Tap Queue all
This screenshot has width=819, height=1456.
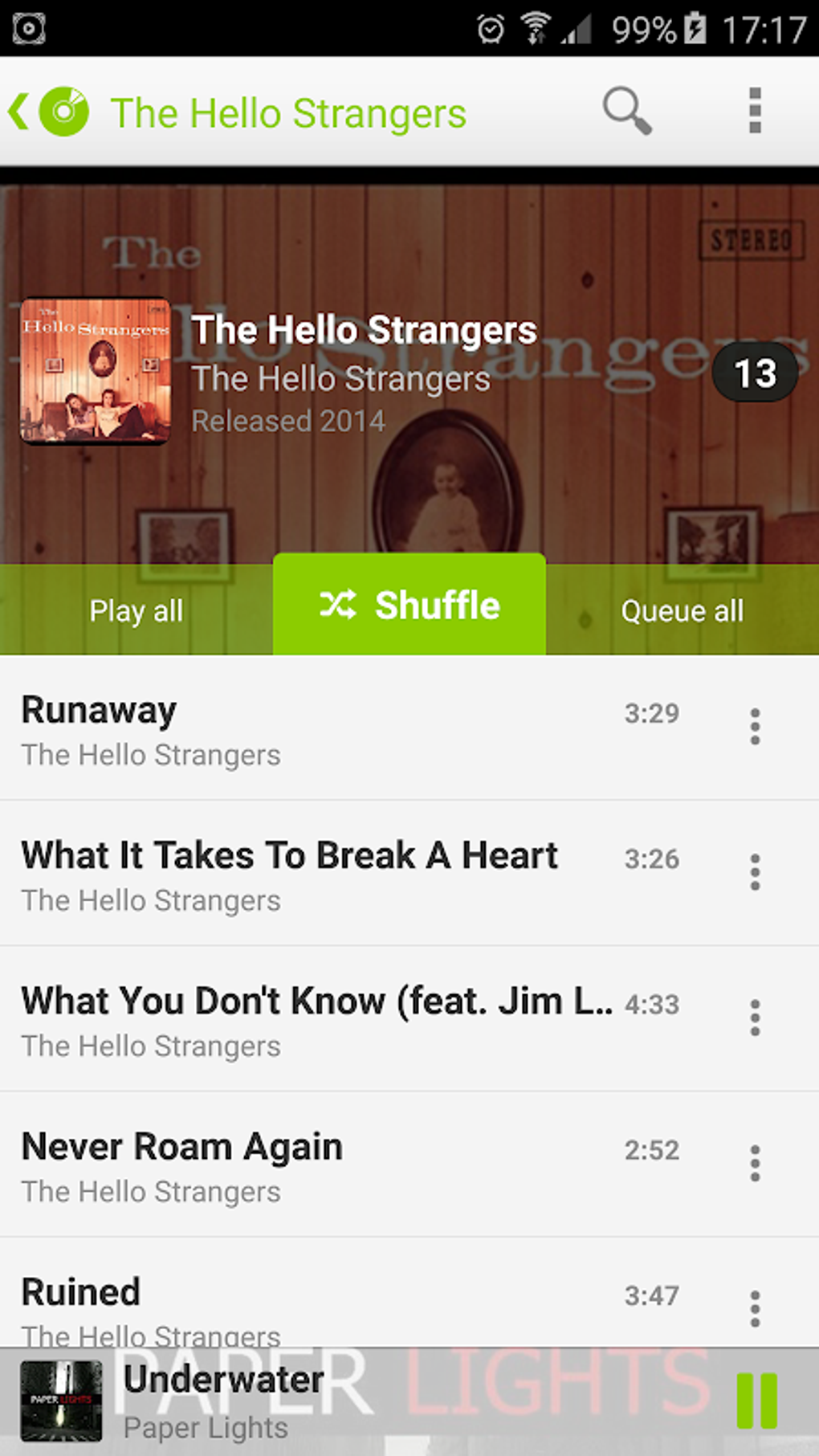coord(682,611)
